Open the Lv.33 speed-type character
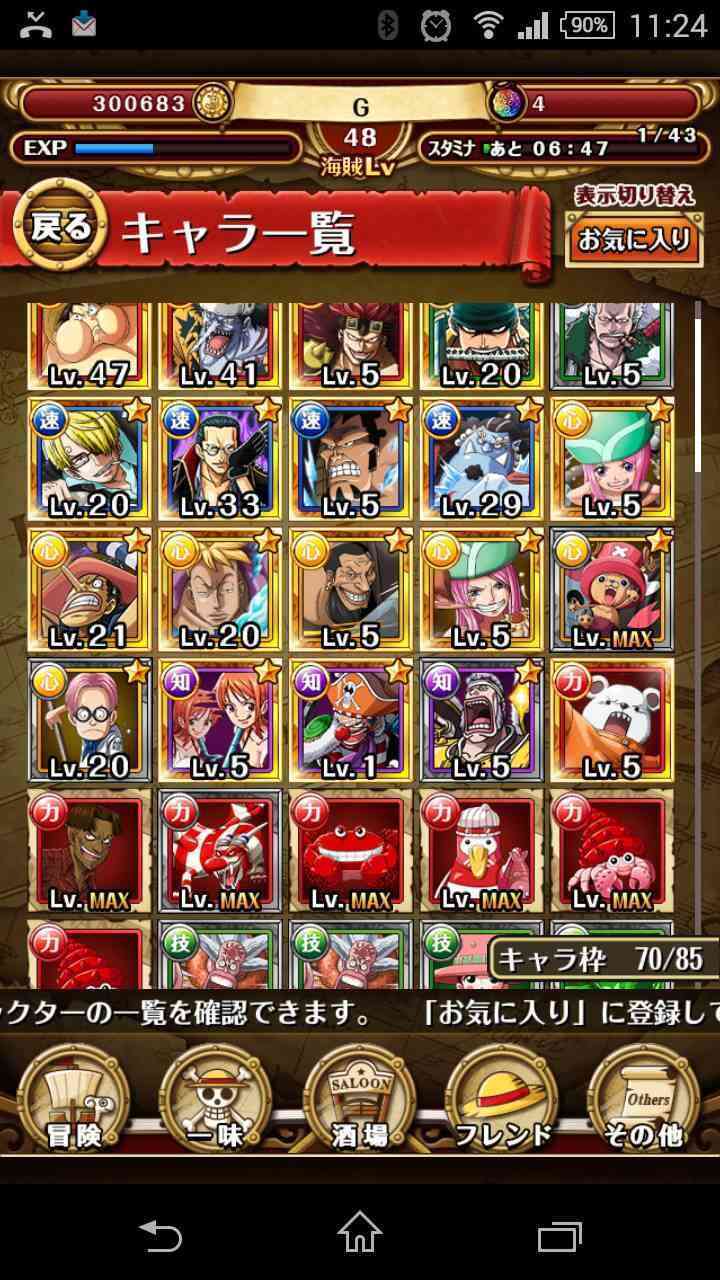 click(x=221, y=458)
